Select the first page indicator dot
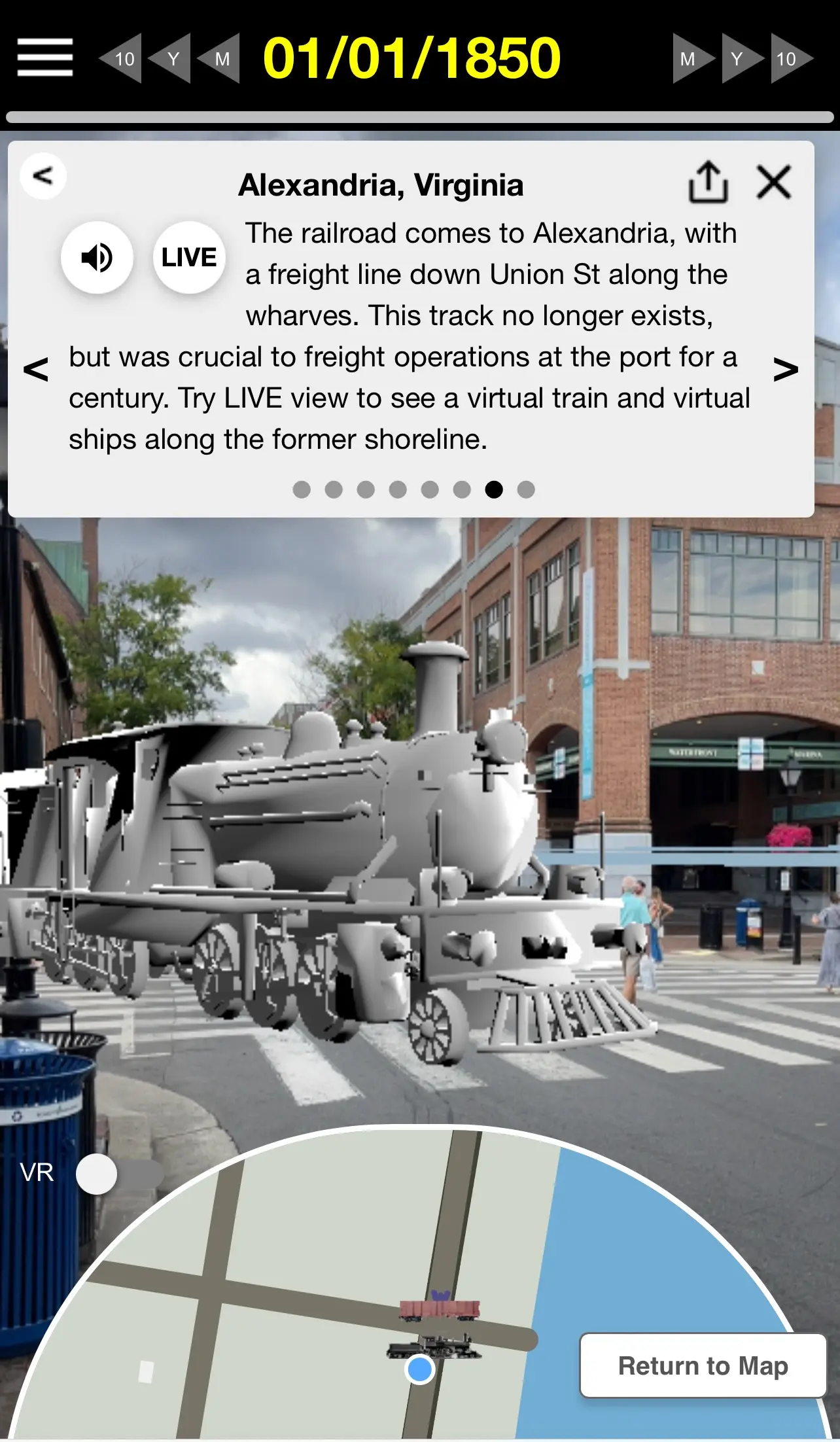The width and height of the screenshot is (840, 1442). tap(302, 489)
